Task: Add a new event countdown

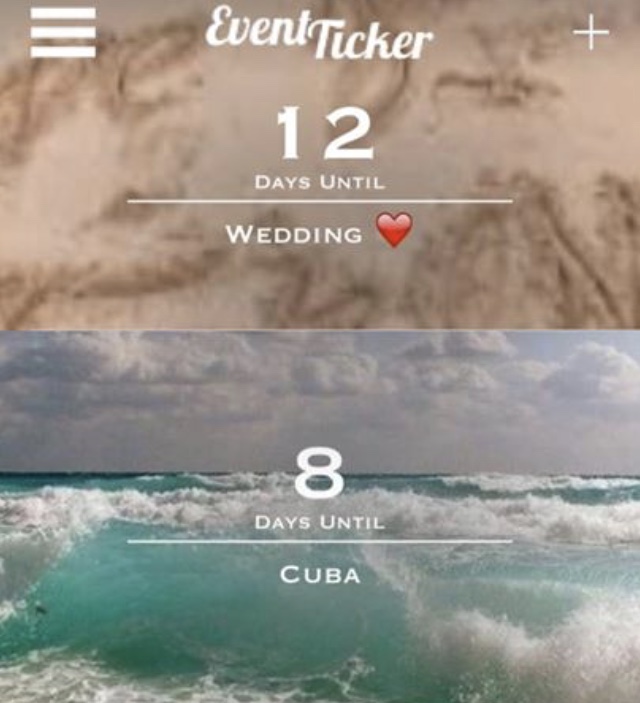Action: tap(591, 33)
